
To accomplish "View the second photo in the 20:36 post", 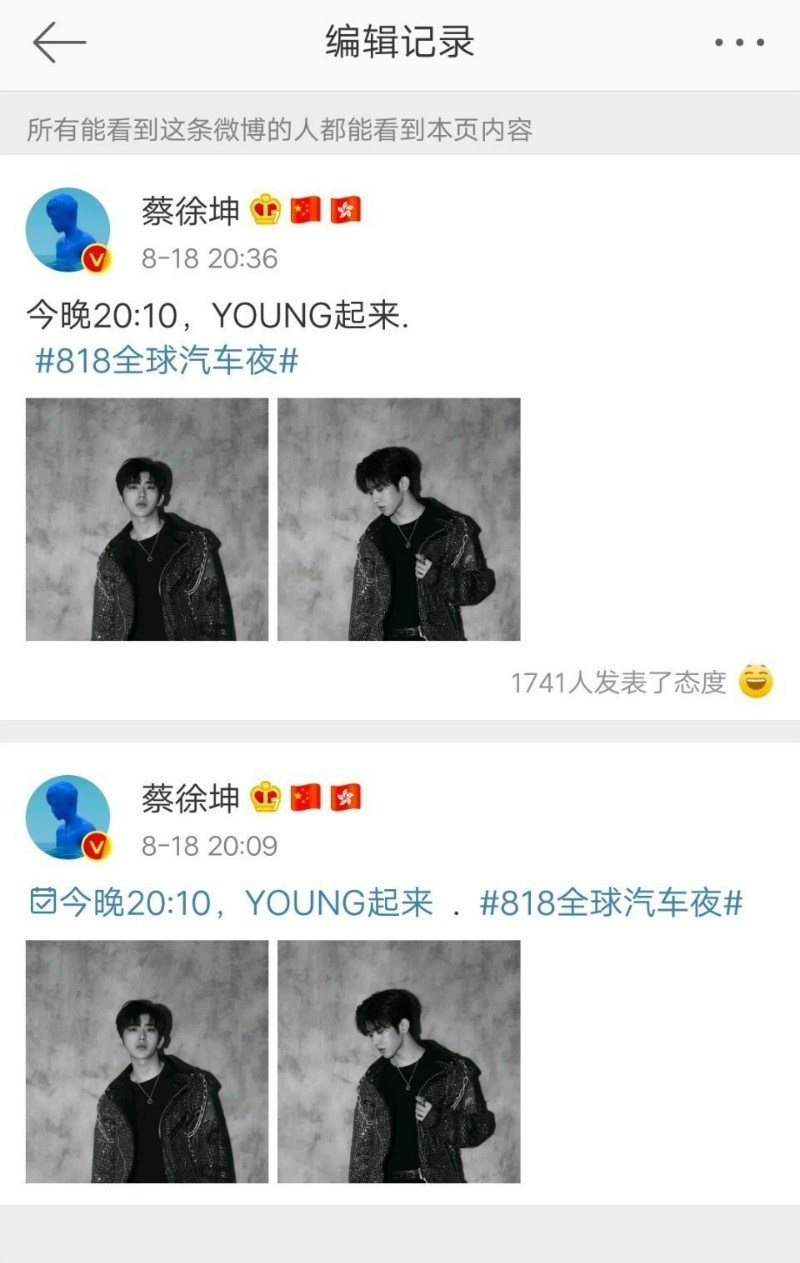I will click(399, 519).
